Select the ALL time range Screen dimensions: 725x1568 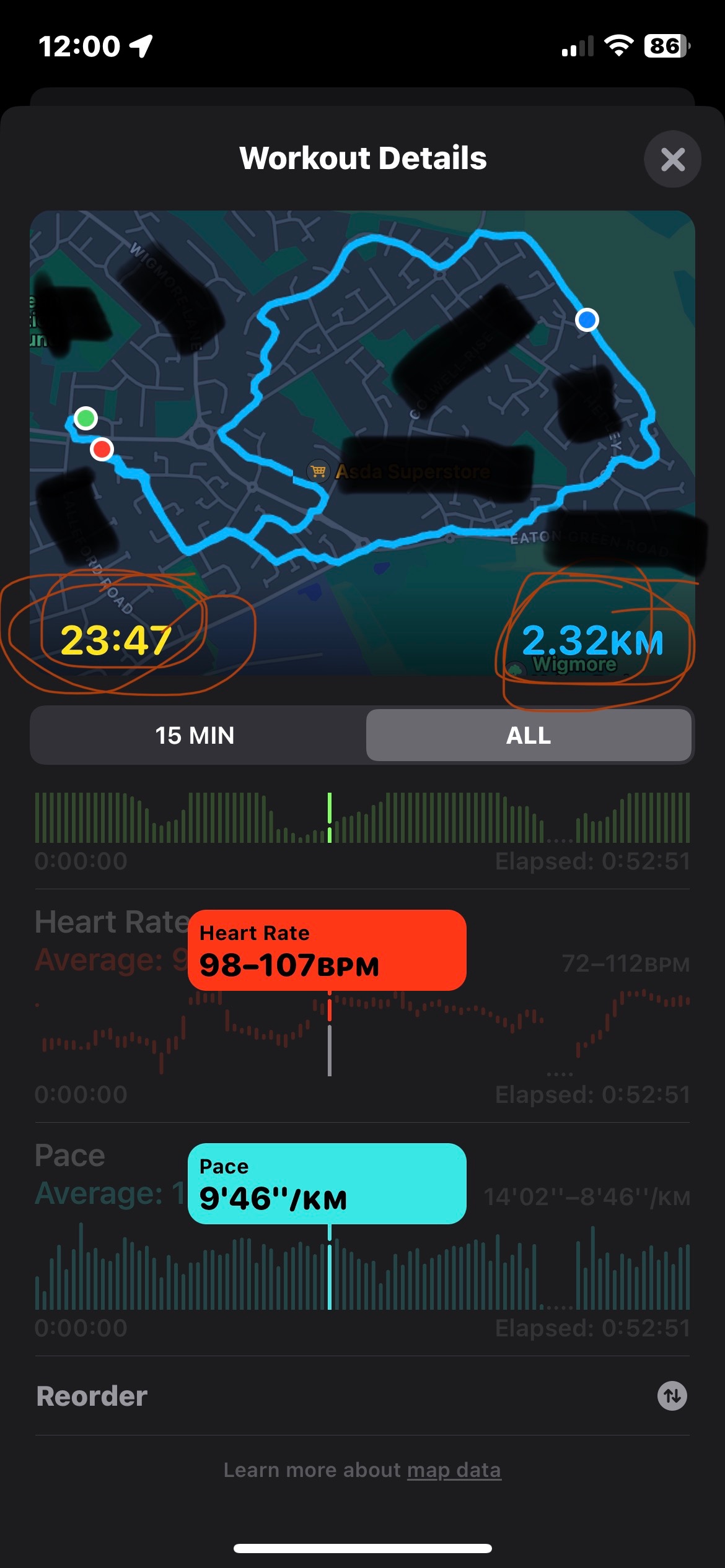(529, 735)
